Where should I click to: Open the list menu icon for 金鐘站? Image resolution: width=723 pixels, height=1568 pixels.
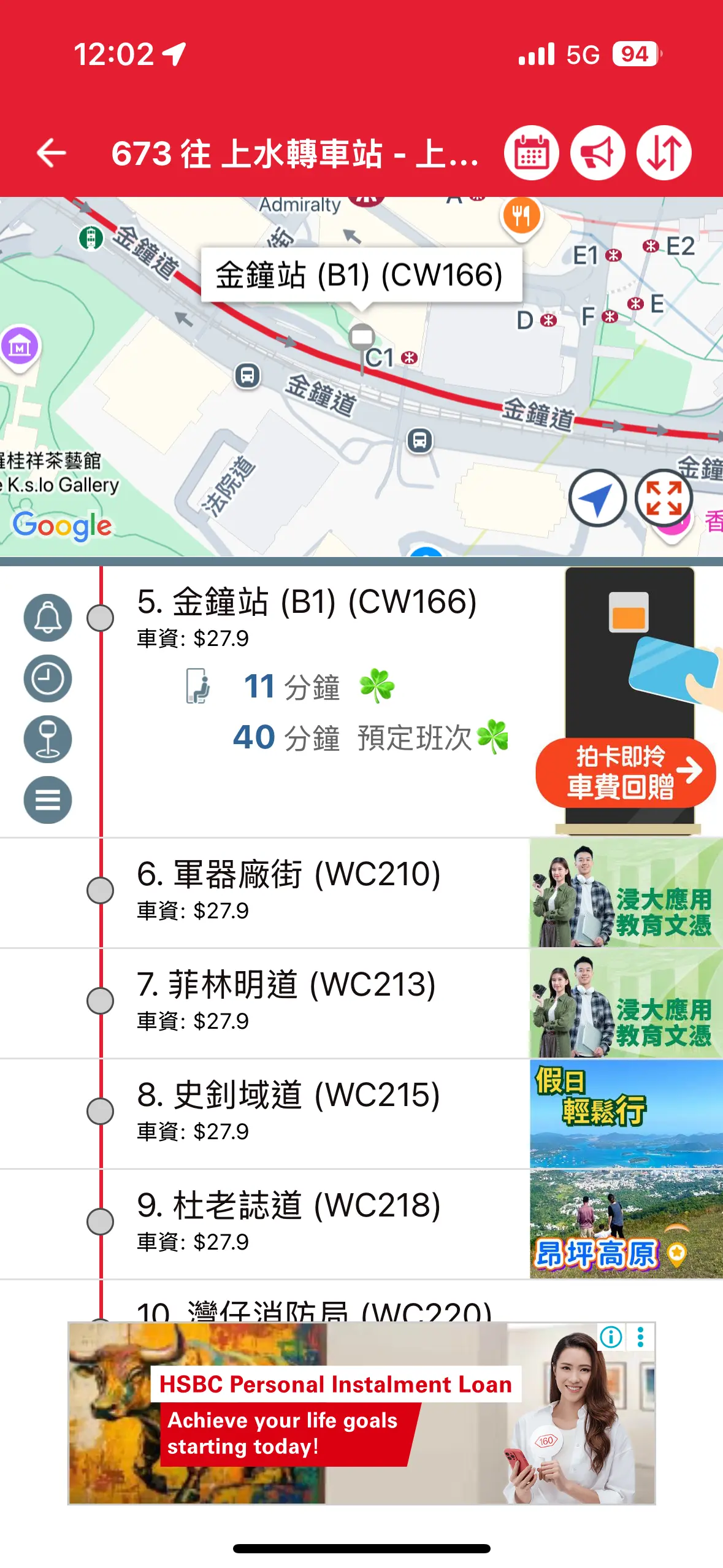coord(48,799)
